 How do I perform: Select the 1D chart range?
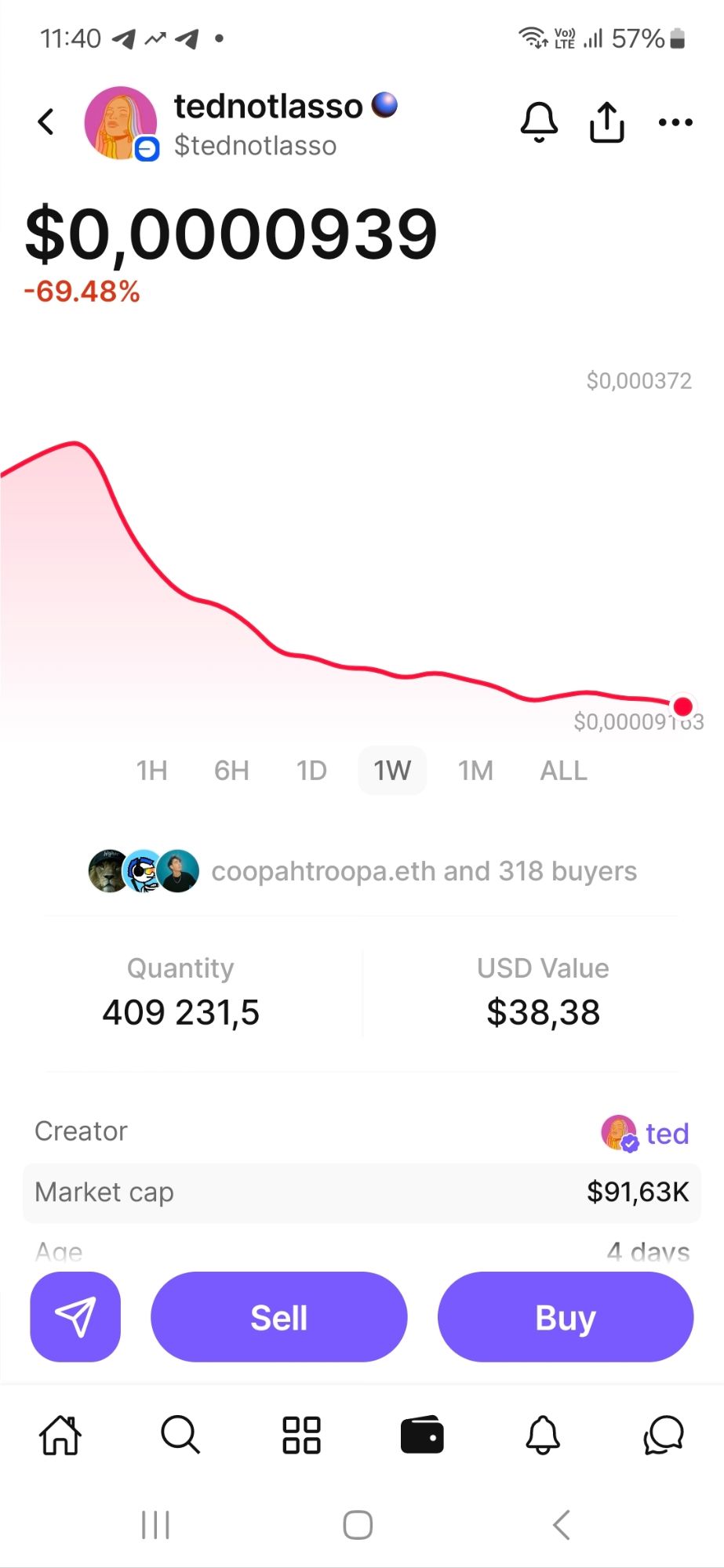click(x=311, y=771)
